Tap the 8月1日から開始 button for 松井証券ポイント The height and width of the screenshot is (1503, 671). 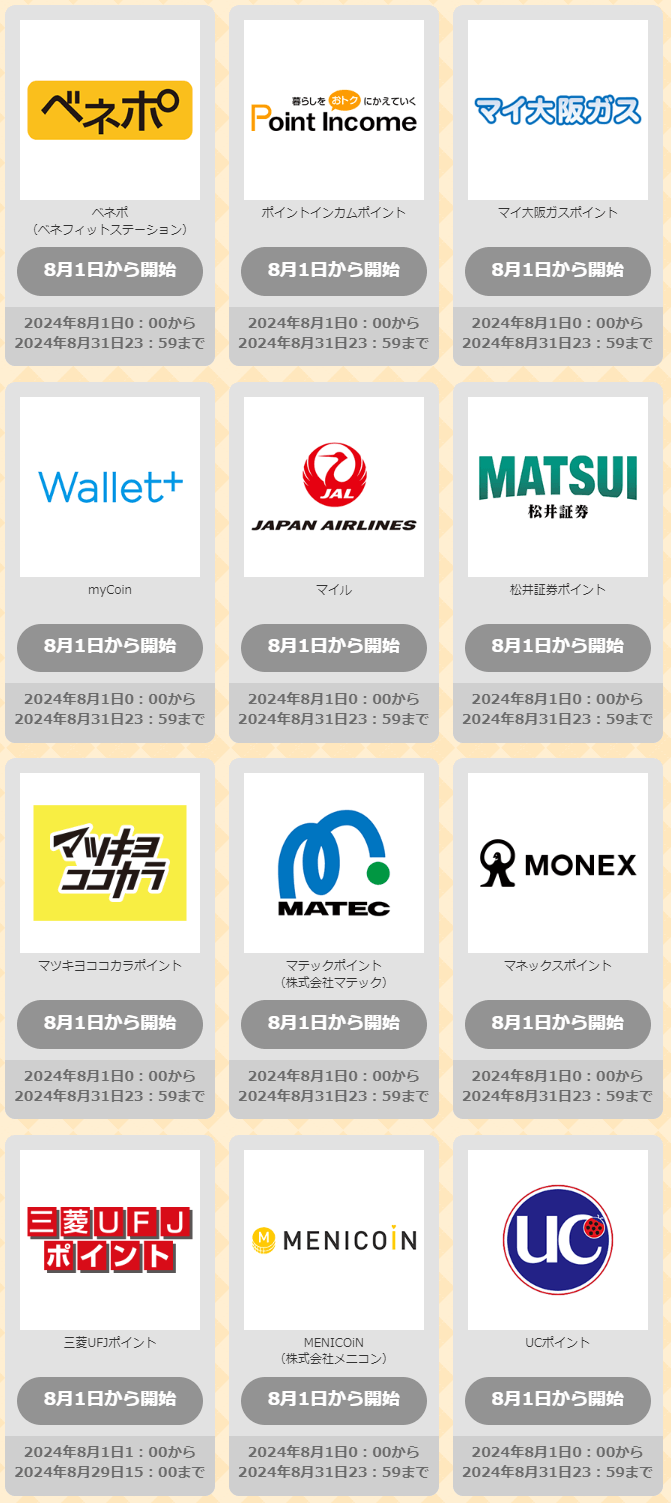(x=558, y=647)
